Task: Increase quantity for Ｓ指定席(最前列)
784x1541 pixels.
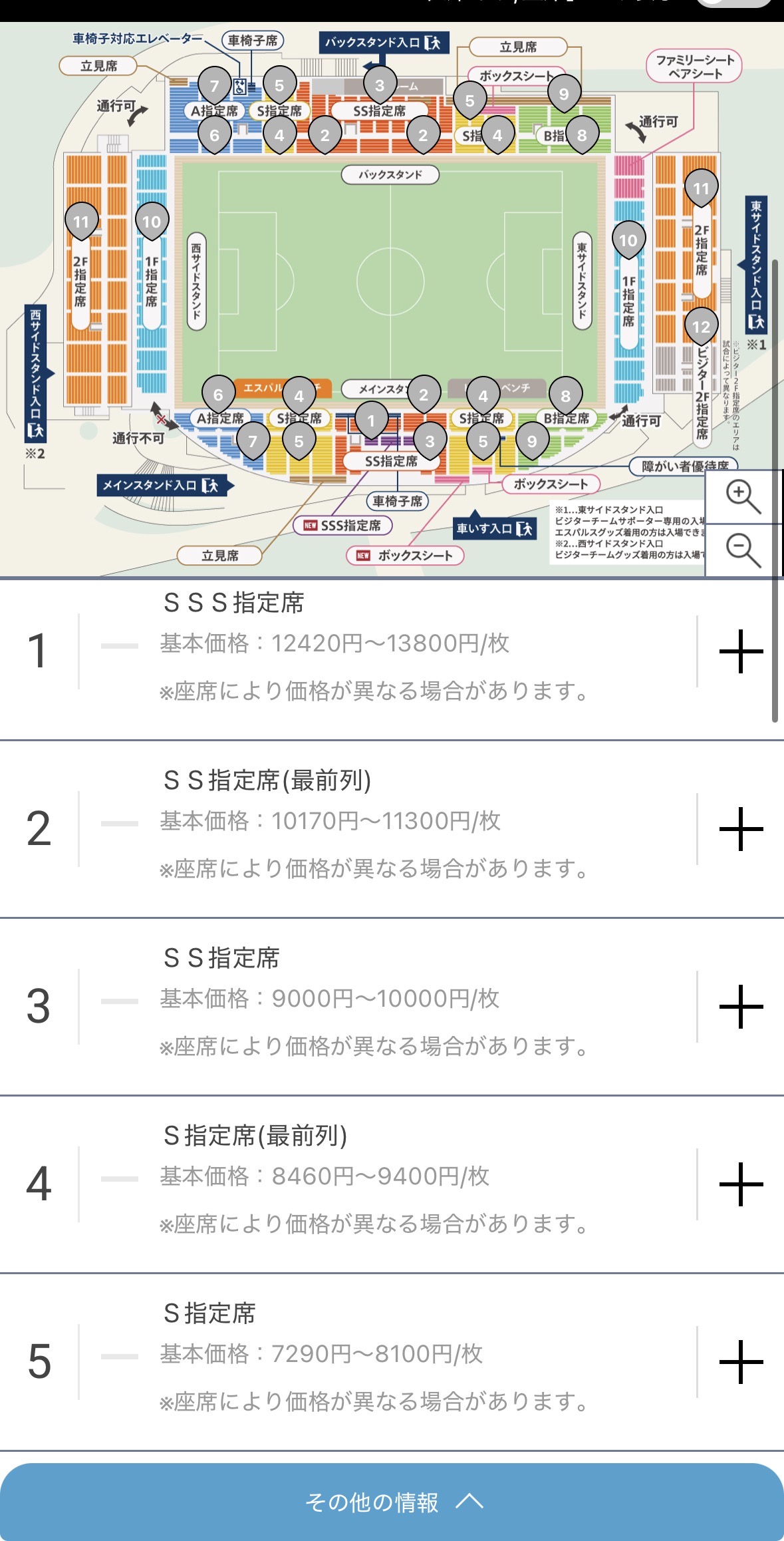Action: pos(741,1184)
